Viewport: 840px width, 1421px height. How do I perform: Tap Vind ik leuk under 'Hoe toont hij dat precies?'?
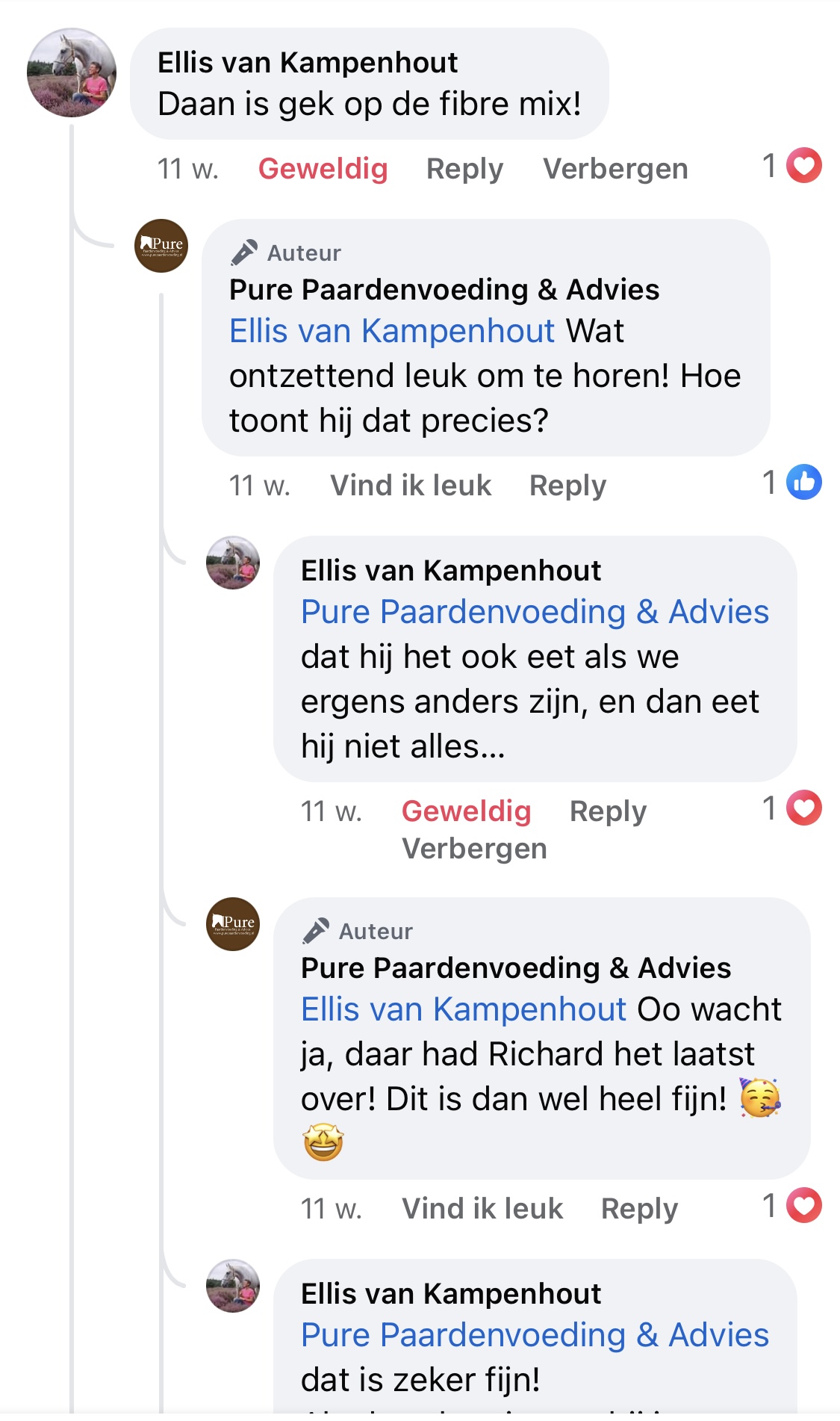tap(411, 486)
